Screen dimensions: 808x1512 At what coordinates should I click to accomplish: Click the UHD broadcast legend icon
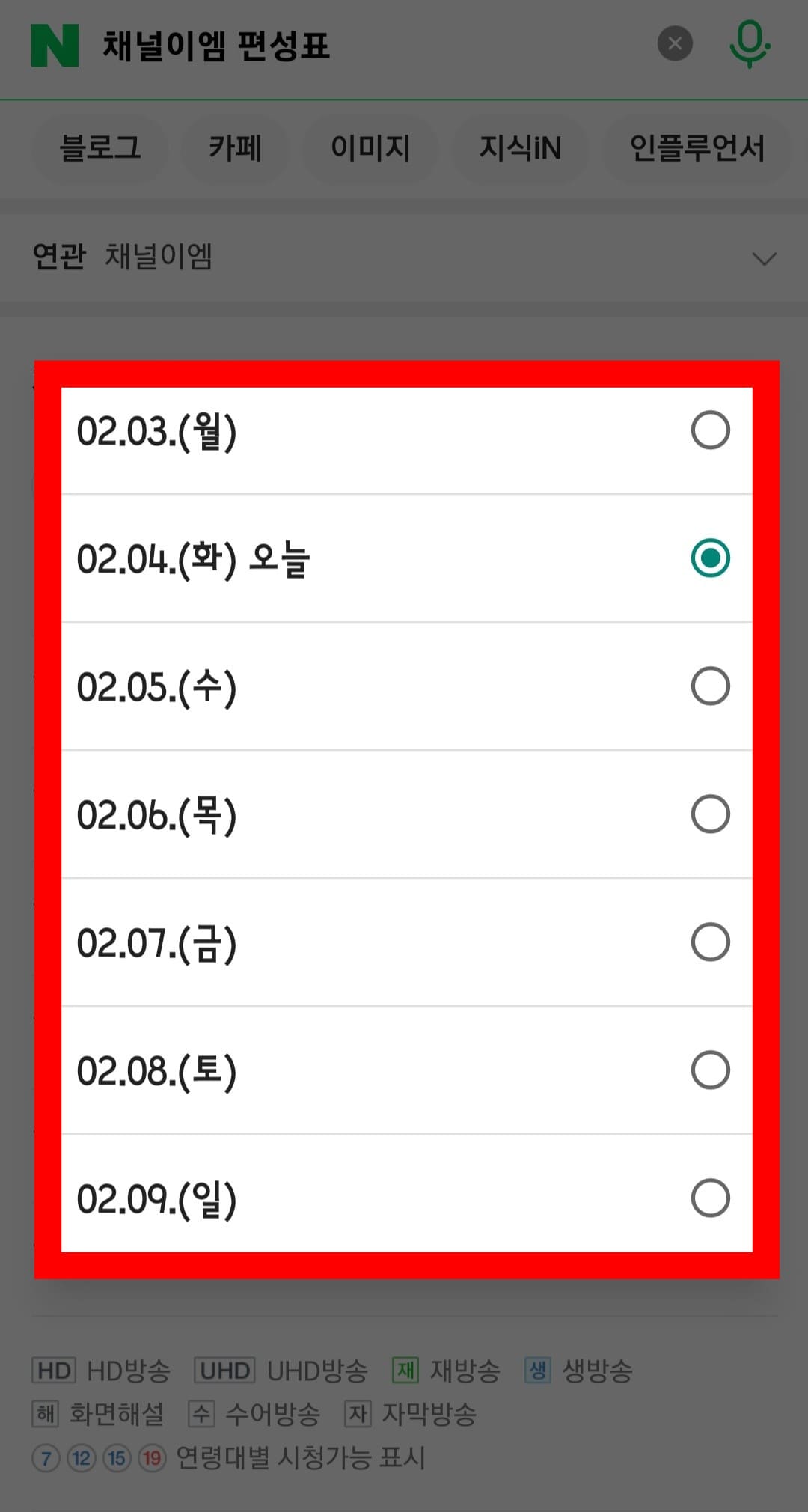(225, 1371)
